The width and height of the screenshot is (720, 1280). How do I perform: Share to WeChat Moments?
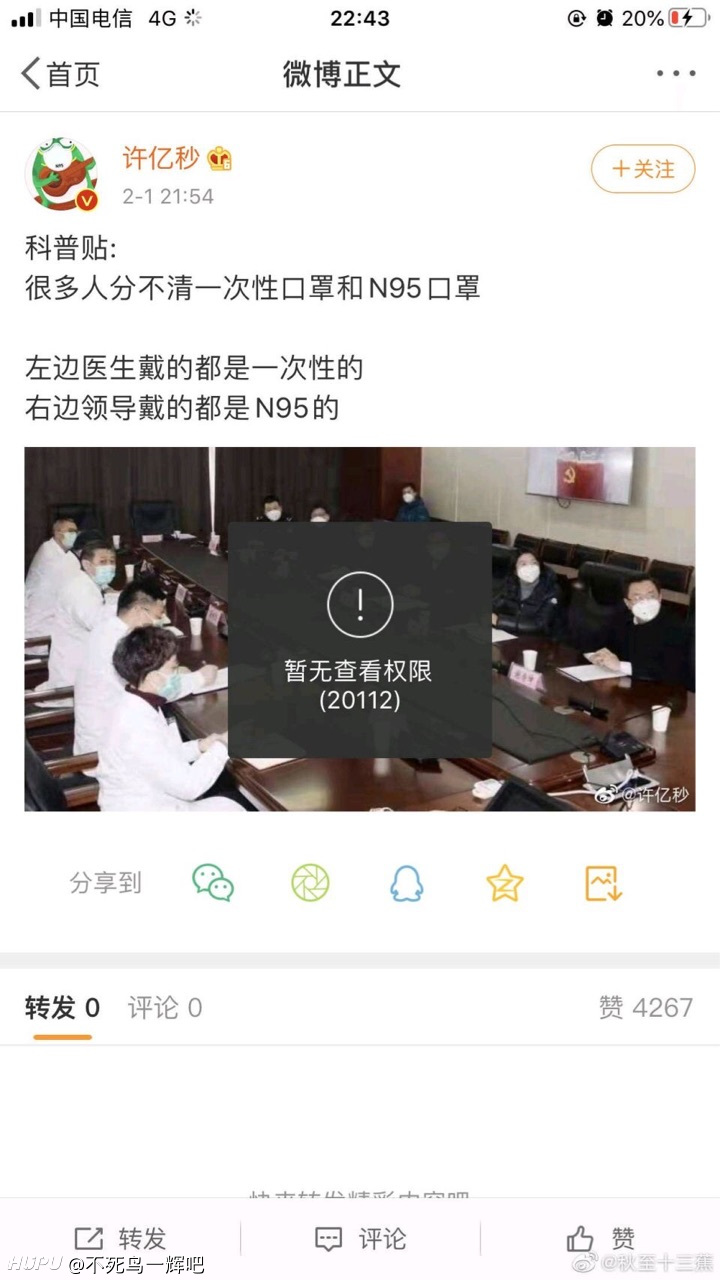point(310,883)
